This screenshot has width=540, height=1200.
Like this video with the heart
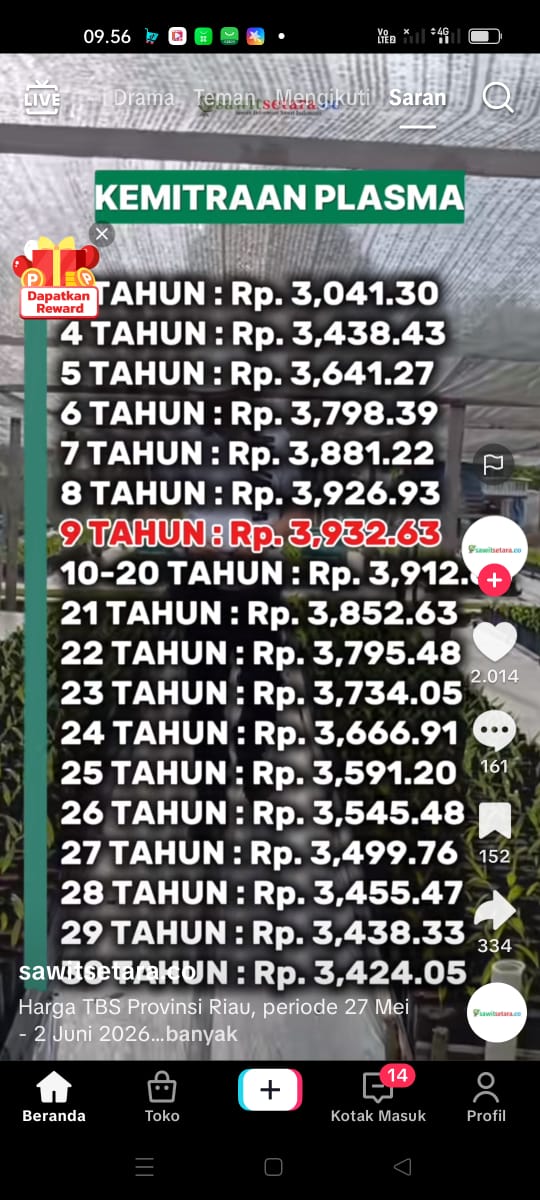click(x=495, y=641)
